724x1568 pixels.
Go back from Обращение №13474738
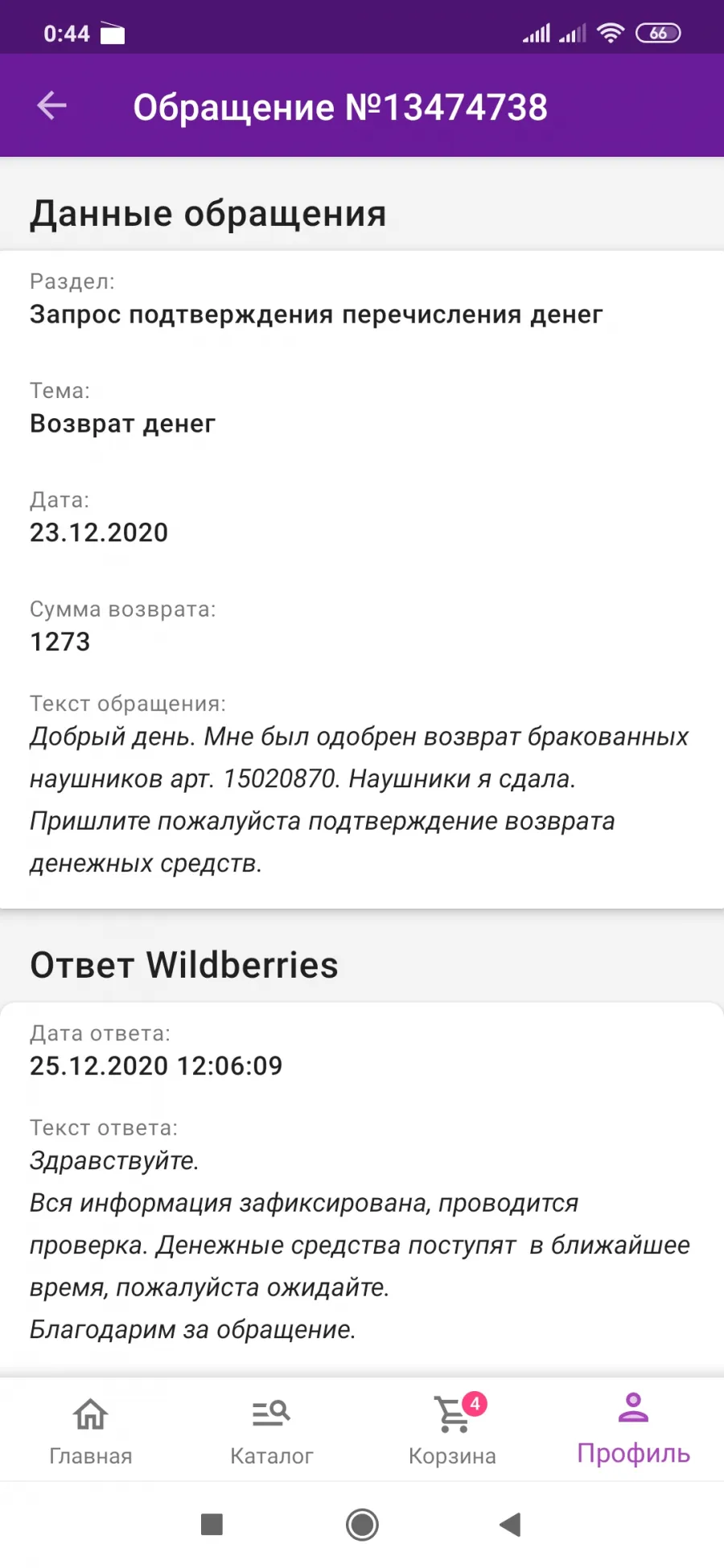(x=52, y=105)
